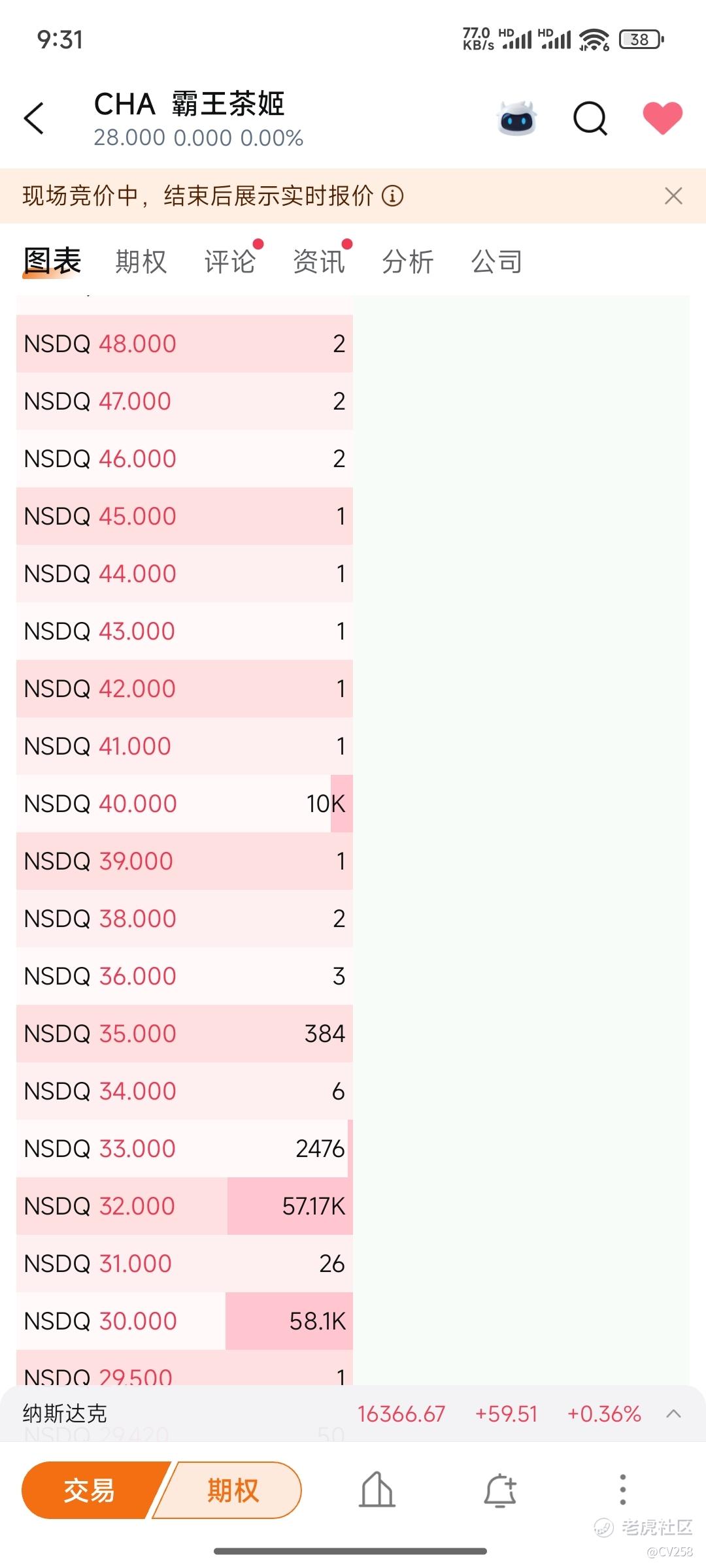Open the 公司 tab
The image size is (706, 1568).
click(497, 261)
